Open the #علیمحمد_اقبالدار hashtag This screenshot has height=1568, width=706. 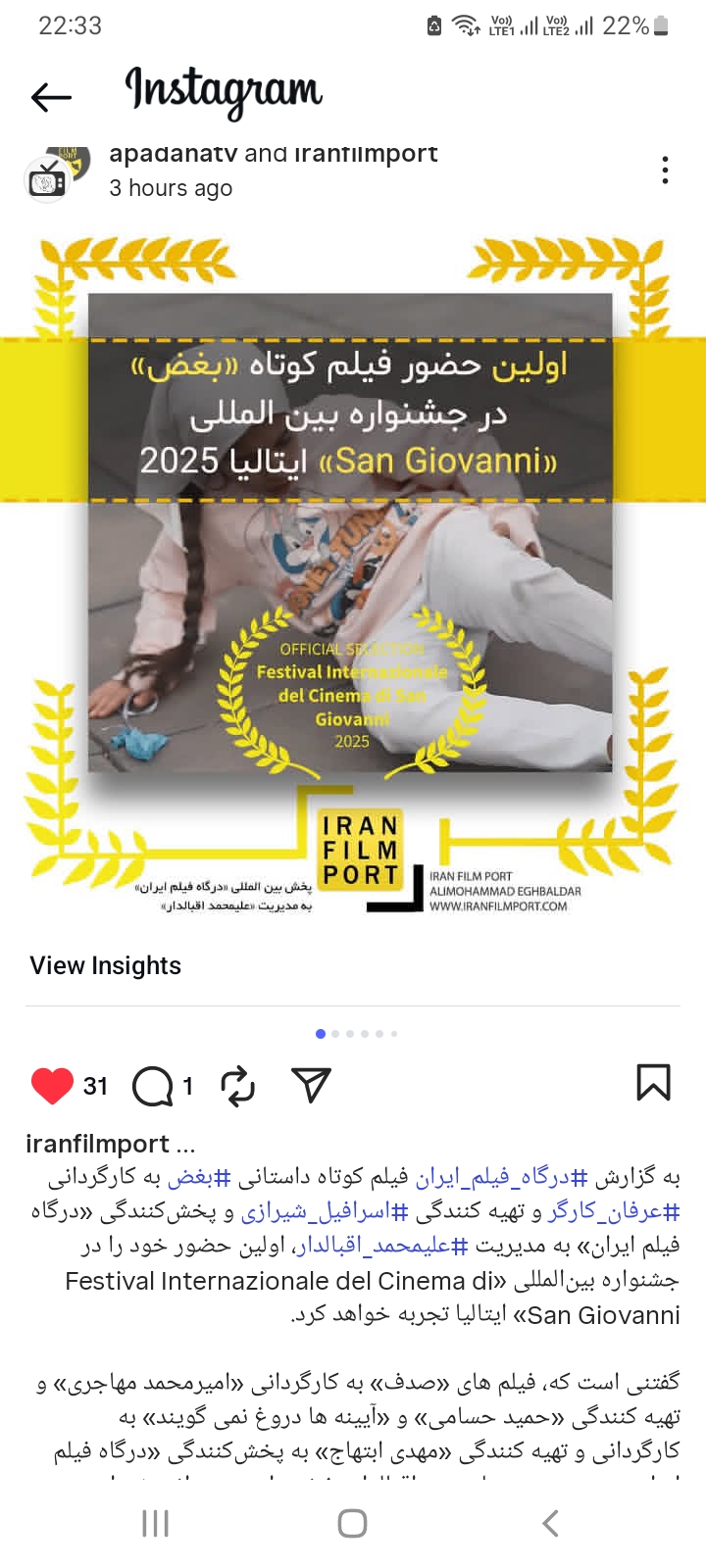(382, 1247)
